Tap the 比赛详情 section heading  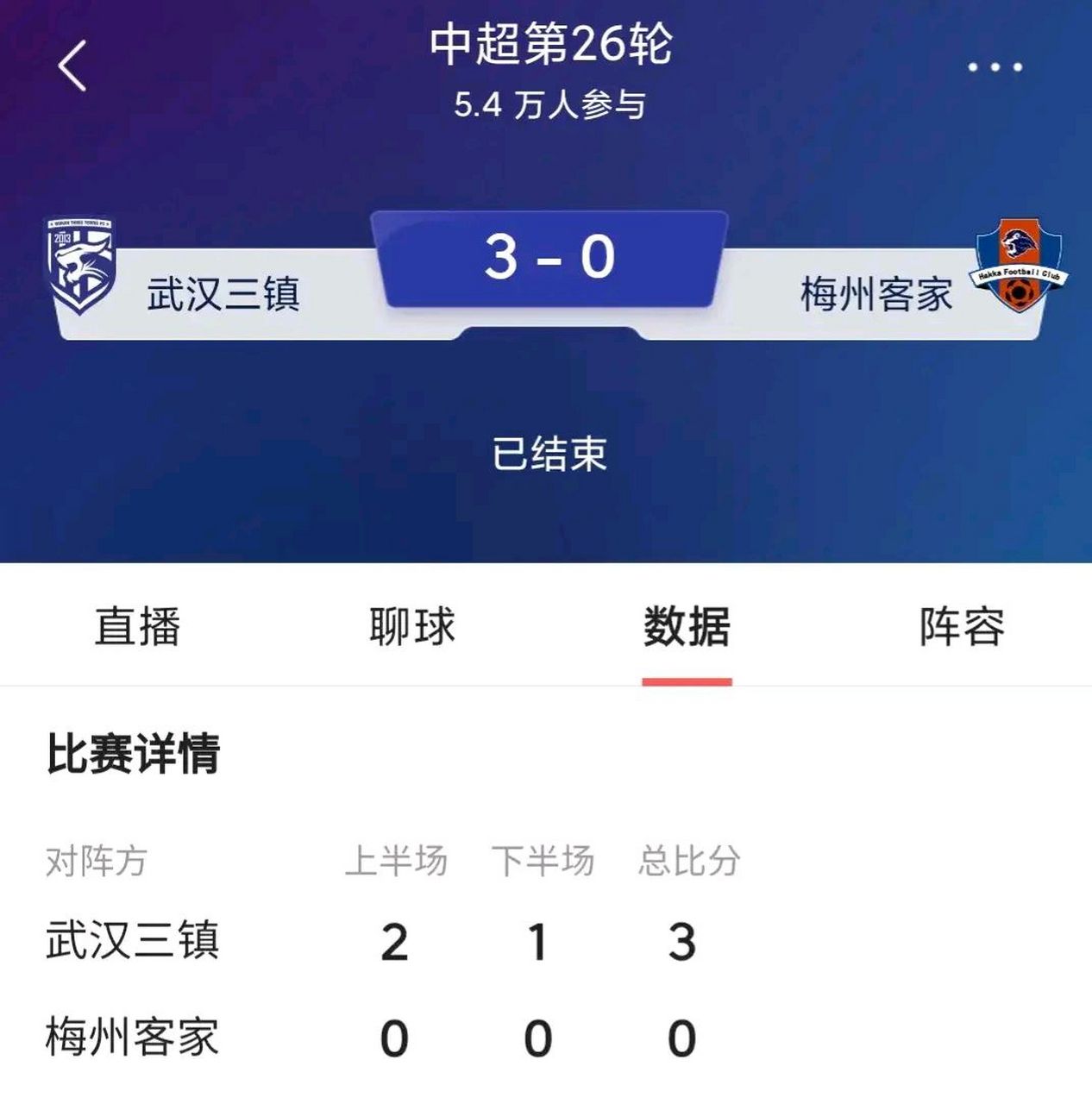131,752
